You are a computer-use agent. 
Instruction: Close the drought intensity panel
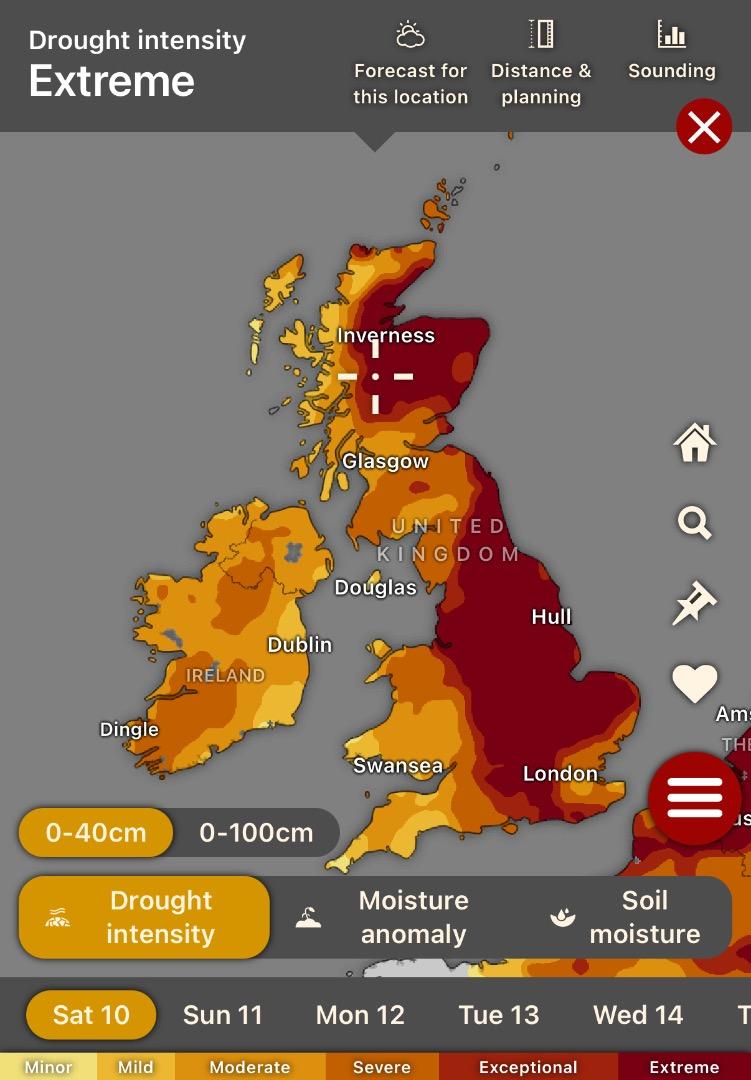coord(704,127)
